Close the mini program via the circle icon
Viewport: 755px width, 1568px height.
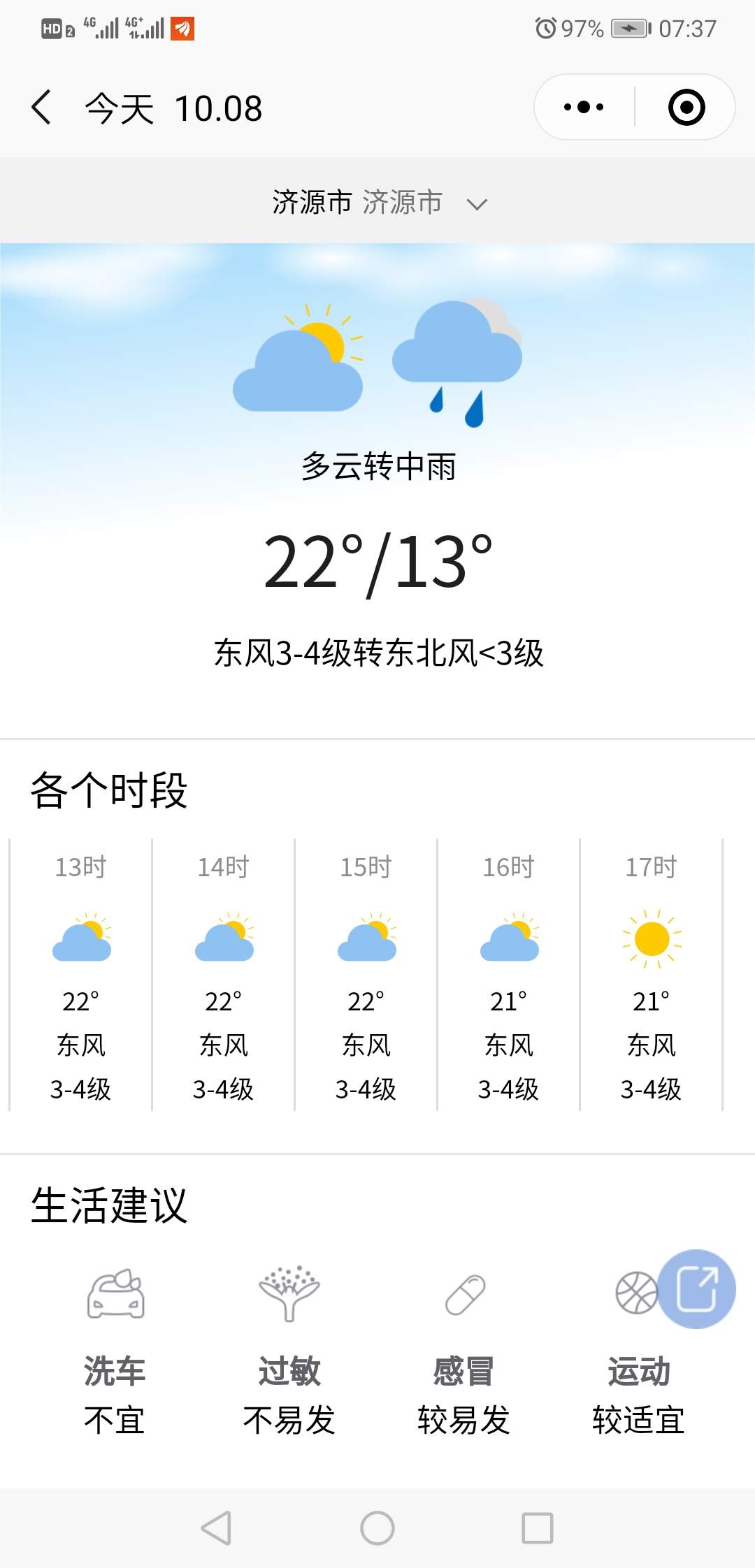coord(686,108)
